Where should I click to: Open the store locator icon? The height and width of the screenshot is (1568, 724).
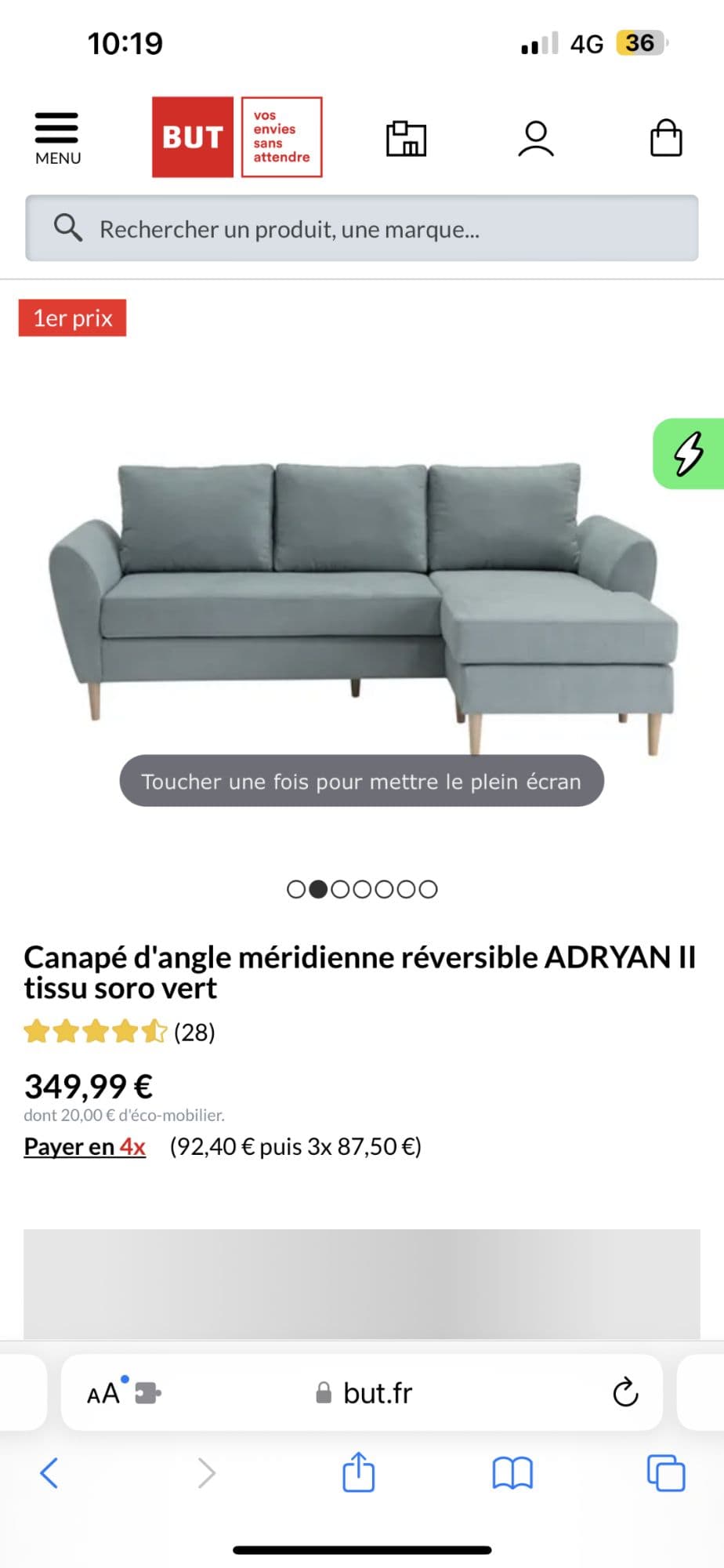click(x=407, y=137)
